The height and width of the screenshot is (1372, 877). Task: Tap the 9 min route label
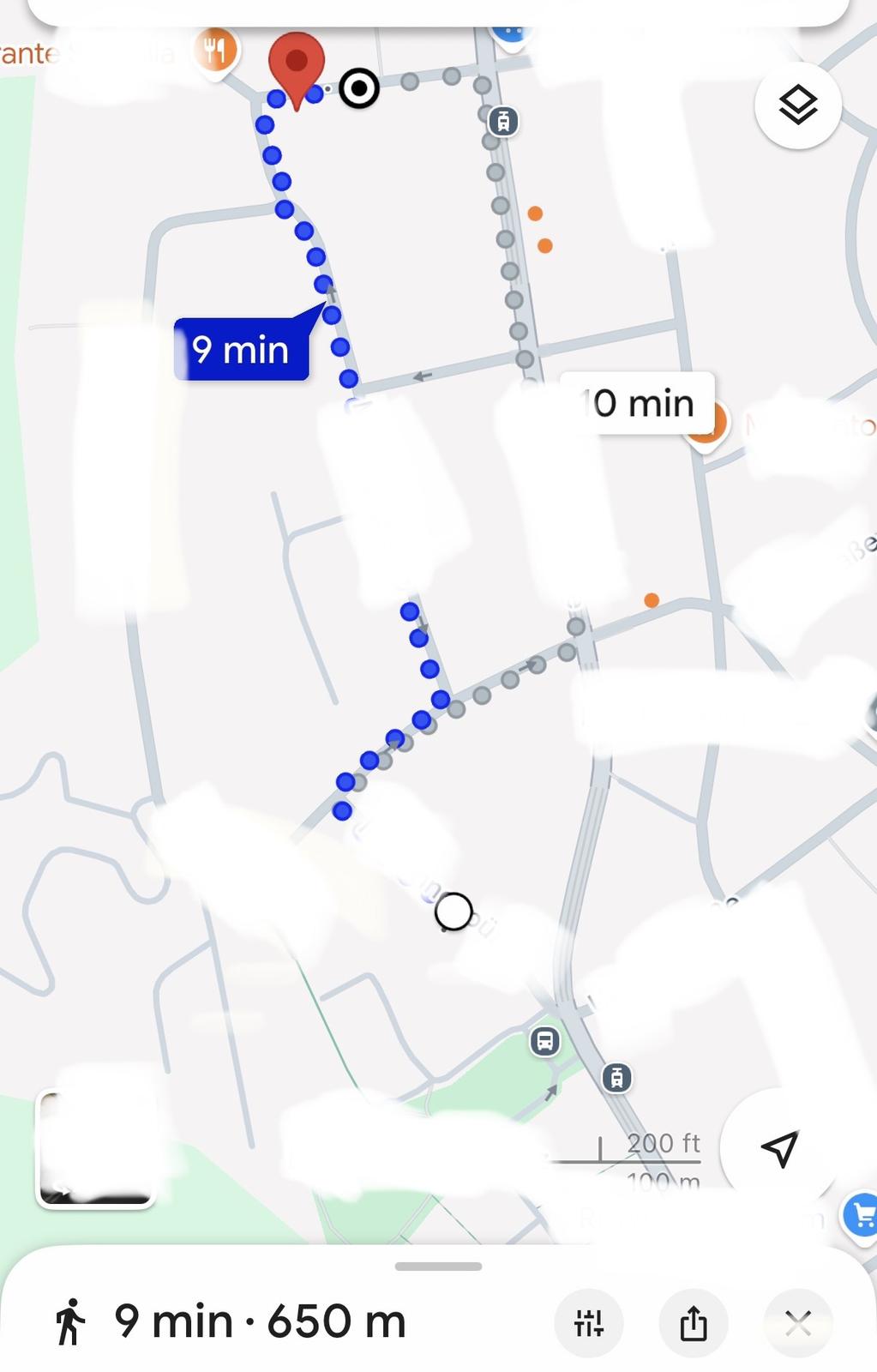click(x=241, y=350)
